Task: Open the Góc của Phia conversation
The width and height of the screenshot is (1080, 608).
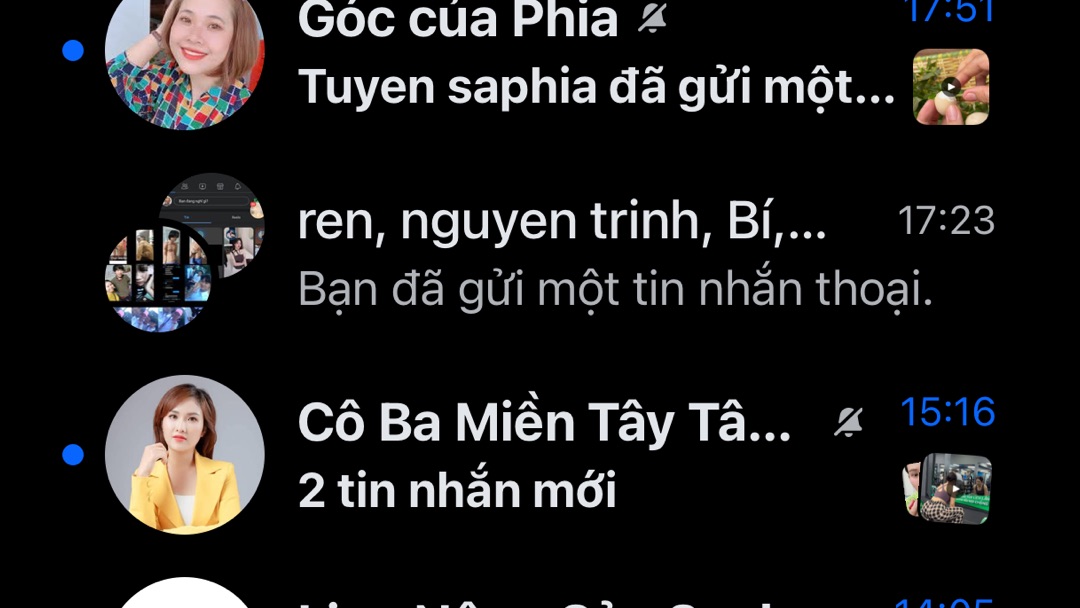Action: point(560,55)
